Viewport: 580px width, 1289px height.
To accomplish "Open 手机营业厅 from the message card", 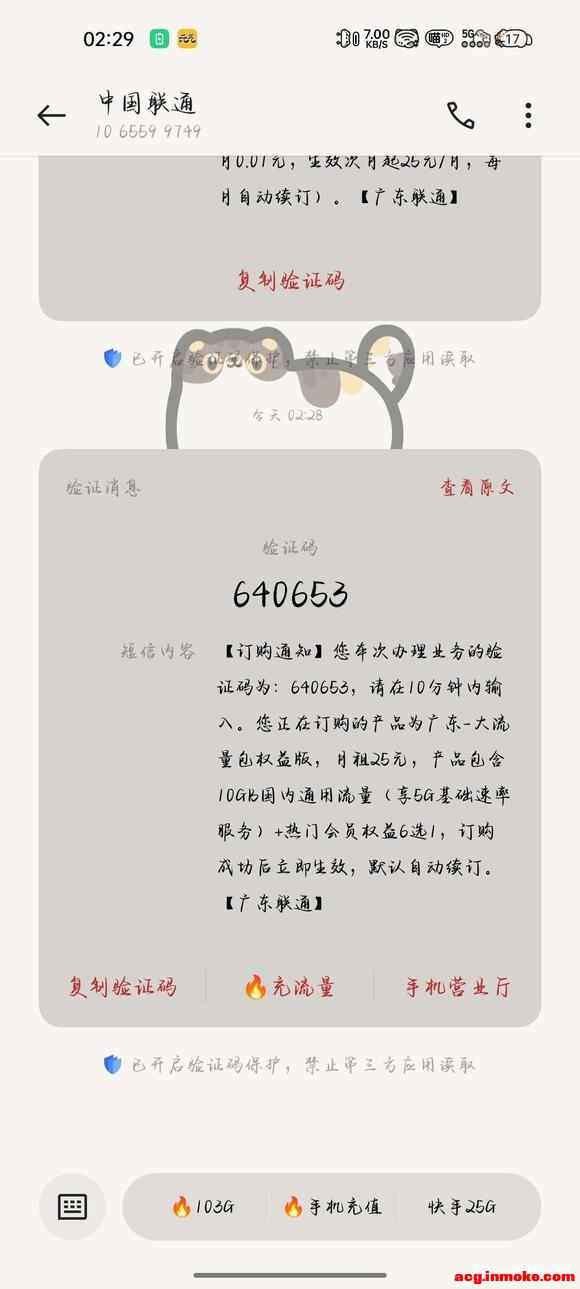I will pos(457,987).
